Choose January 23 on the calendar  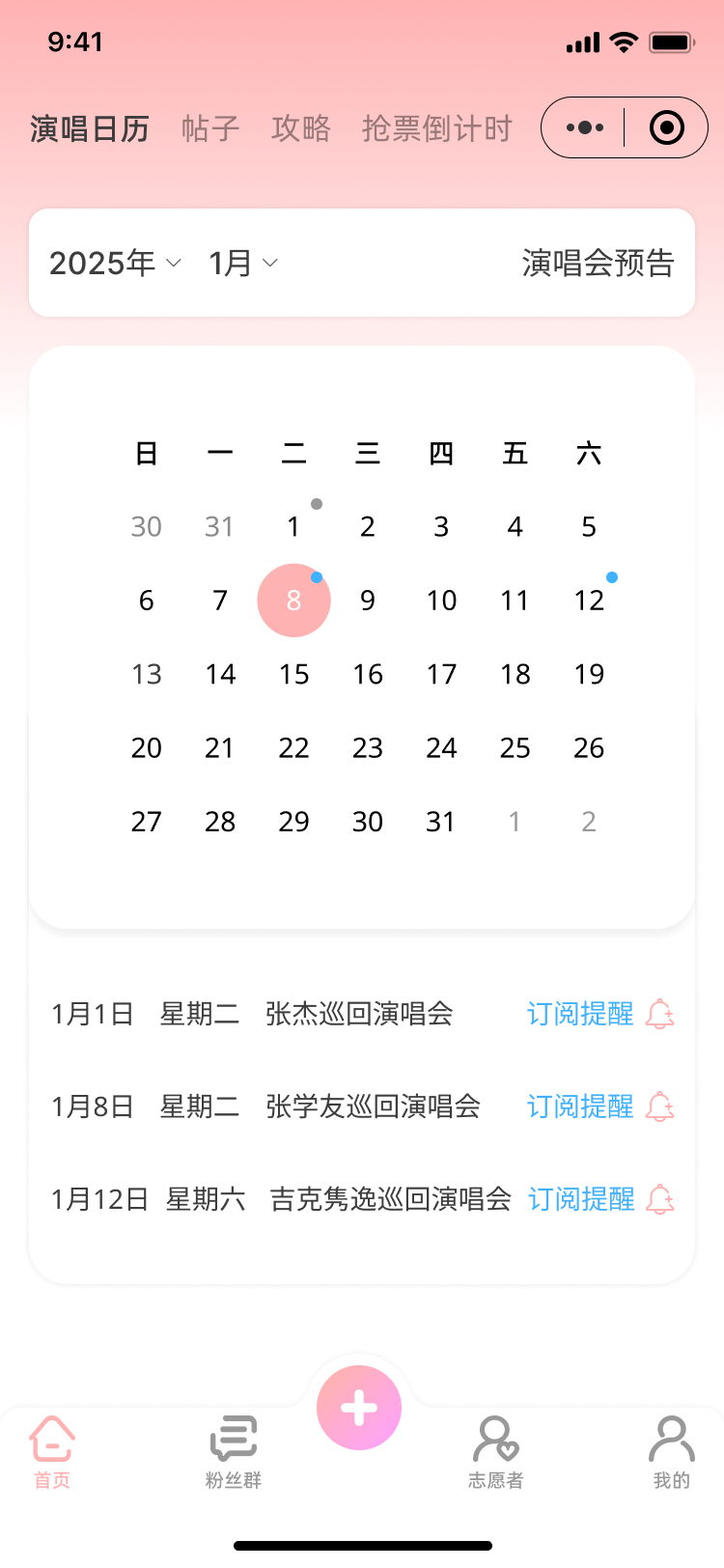pyautogui.click(x=368, y=748)
